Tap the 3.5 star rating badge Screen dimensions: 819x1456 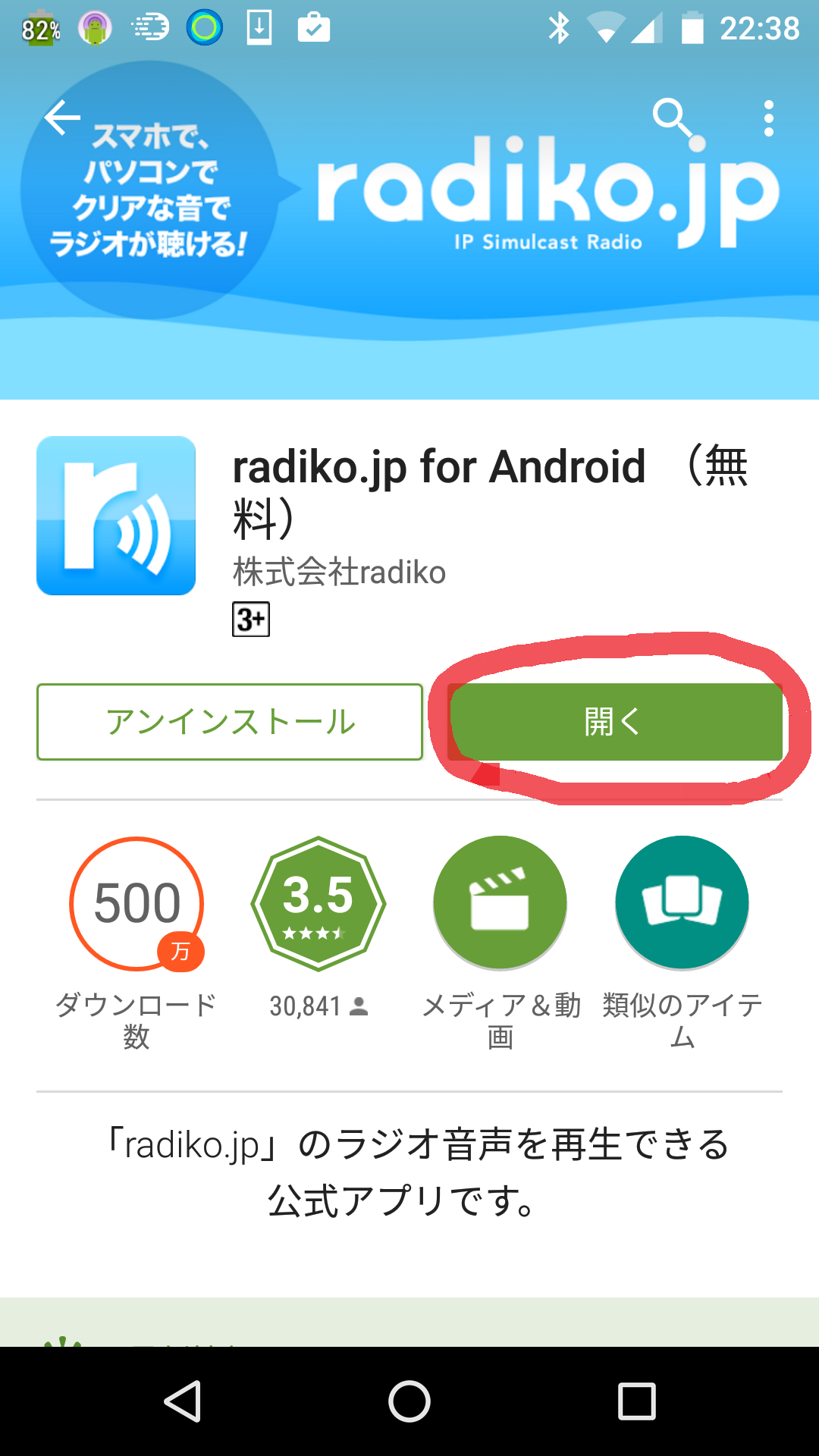click(318, 902)
